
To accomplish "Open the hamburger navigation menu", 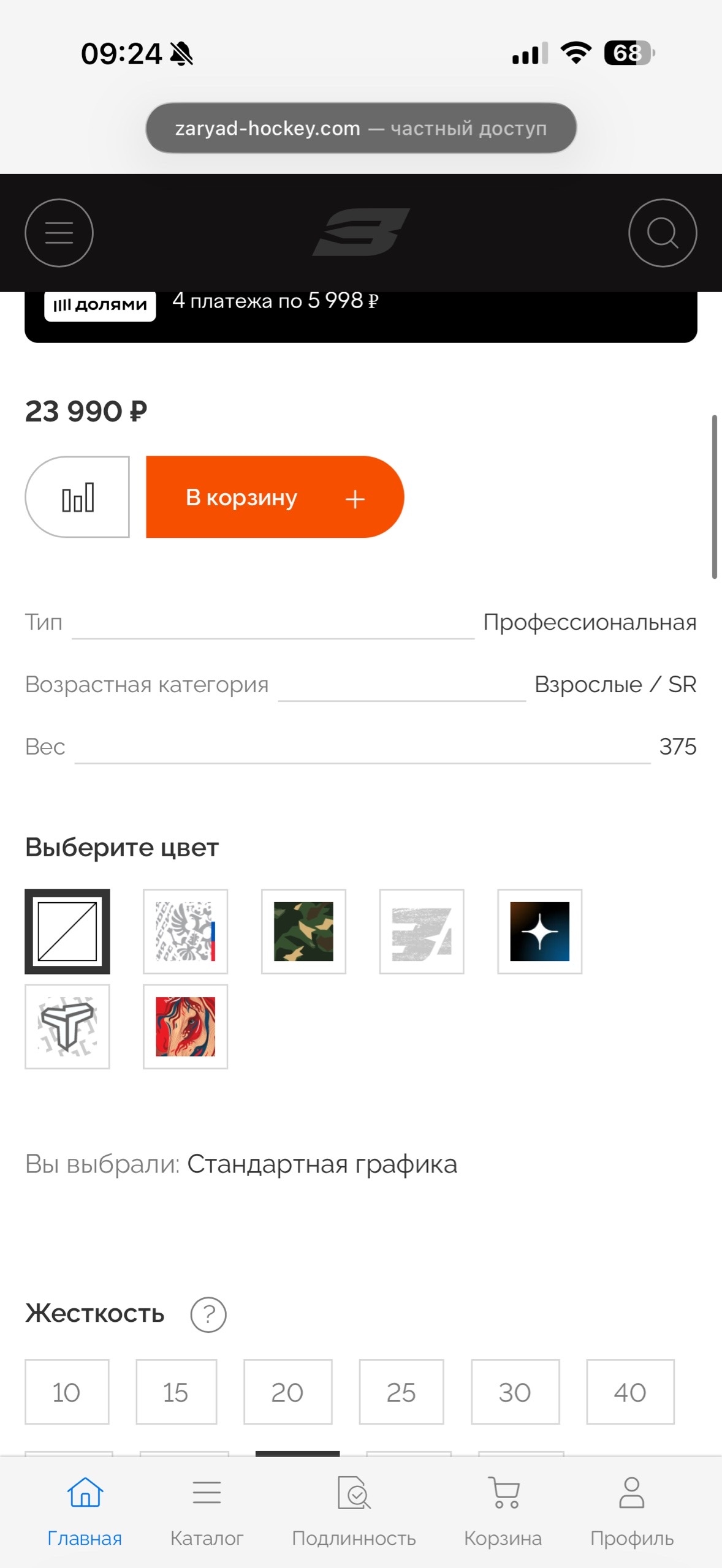I will (x=59, y=233).
